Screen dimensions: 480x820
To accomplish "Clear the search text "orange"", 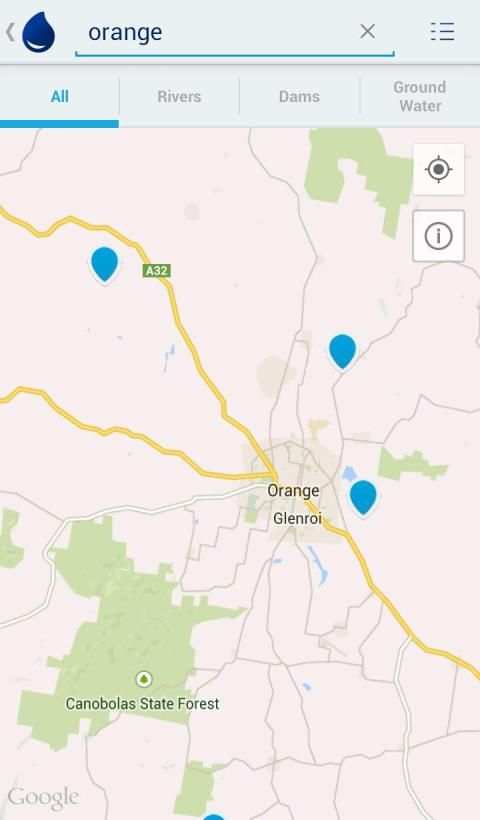I will pos(368,32).
